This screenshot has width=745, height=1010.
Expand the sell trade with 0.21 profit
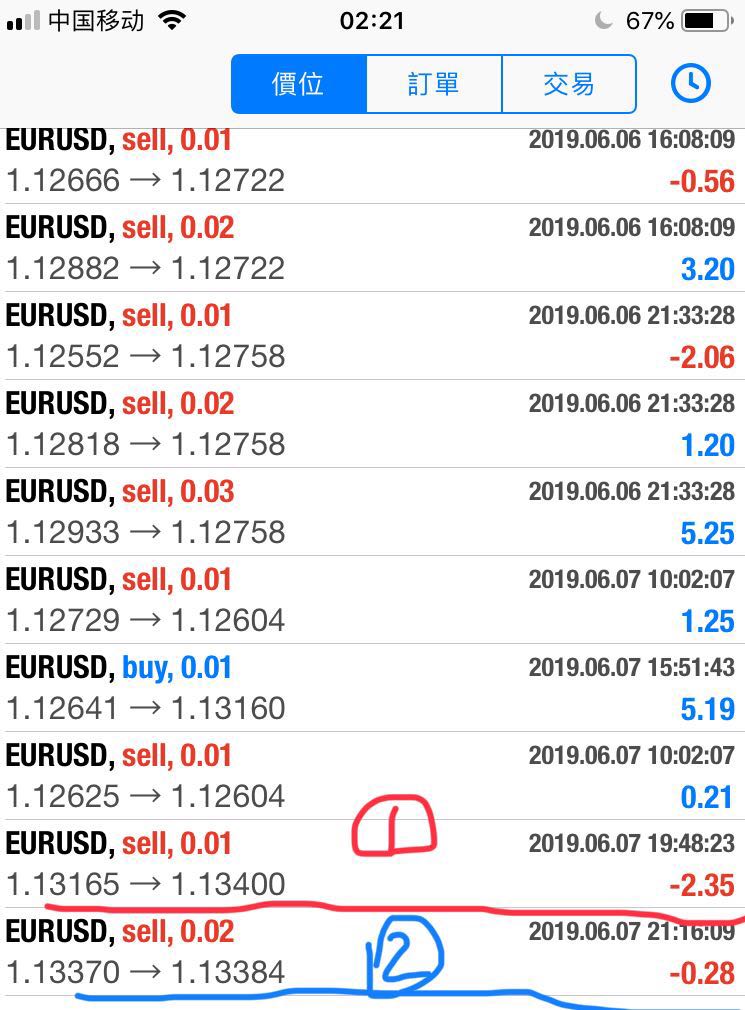click(x=372, y=776)
